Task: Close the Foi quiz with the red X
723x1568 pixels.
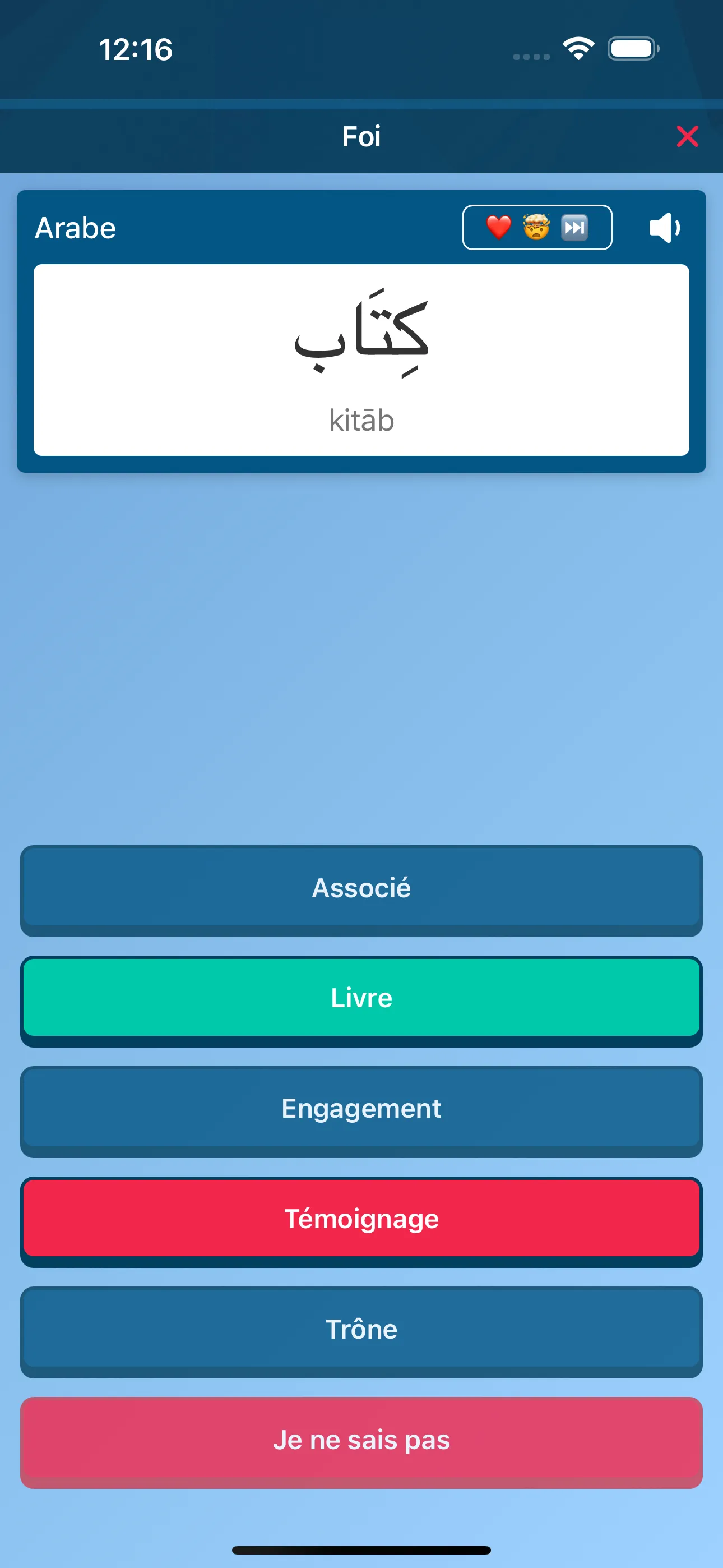Action: coord(687,136)
